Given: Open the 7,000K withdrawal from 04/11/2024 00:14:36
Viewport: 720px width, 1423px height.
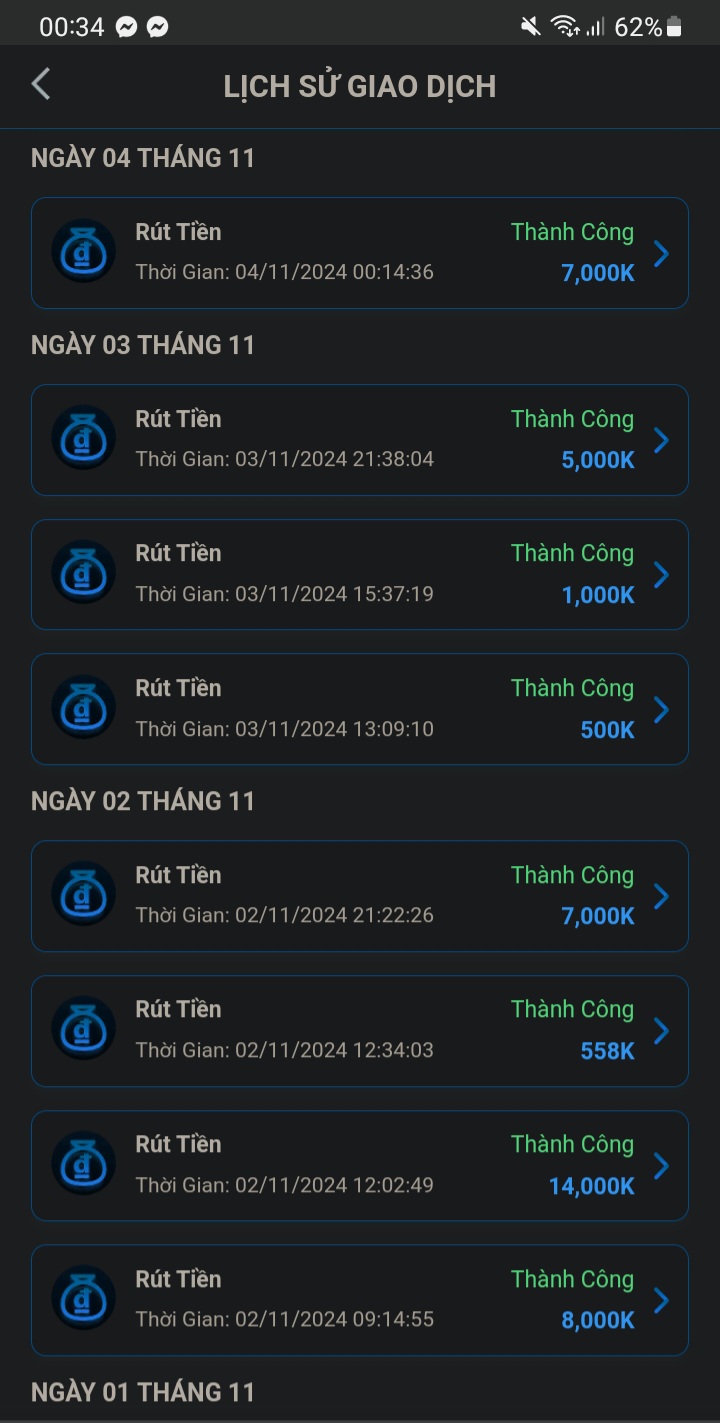Looking at the screenshot, I should pyautogui.click(x=360, y=253).
